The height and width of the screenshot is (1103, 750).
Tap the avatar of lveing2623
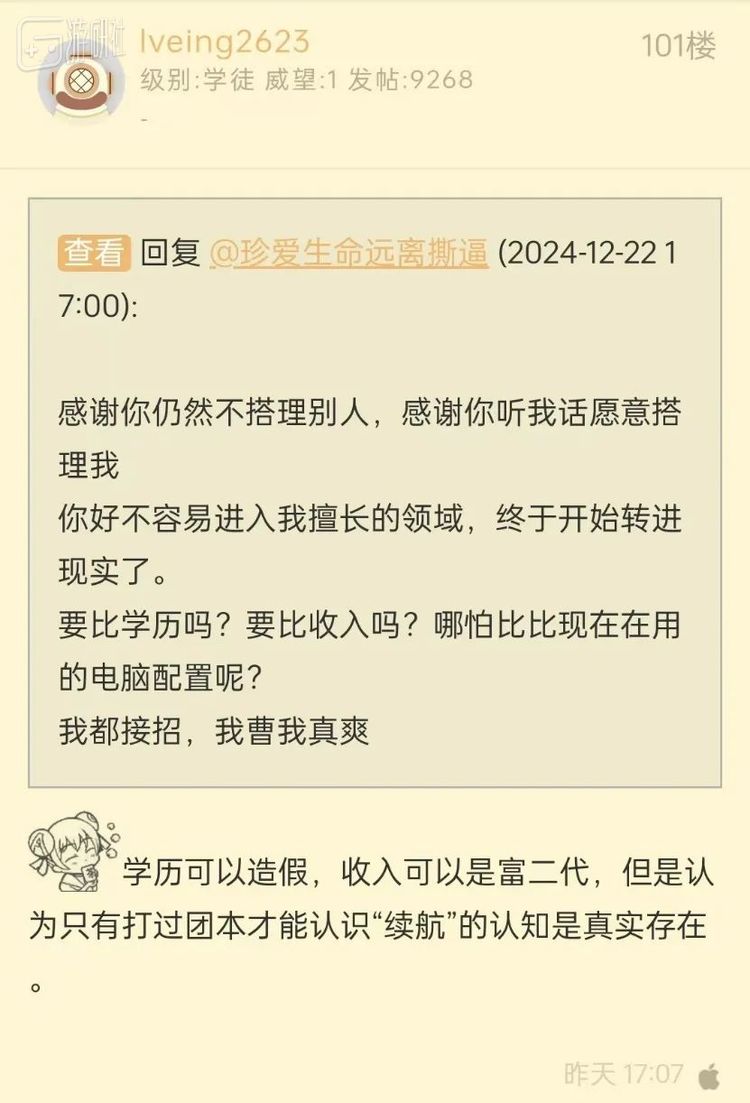click(81, 81)
